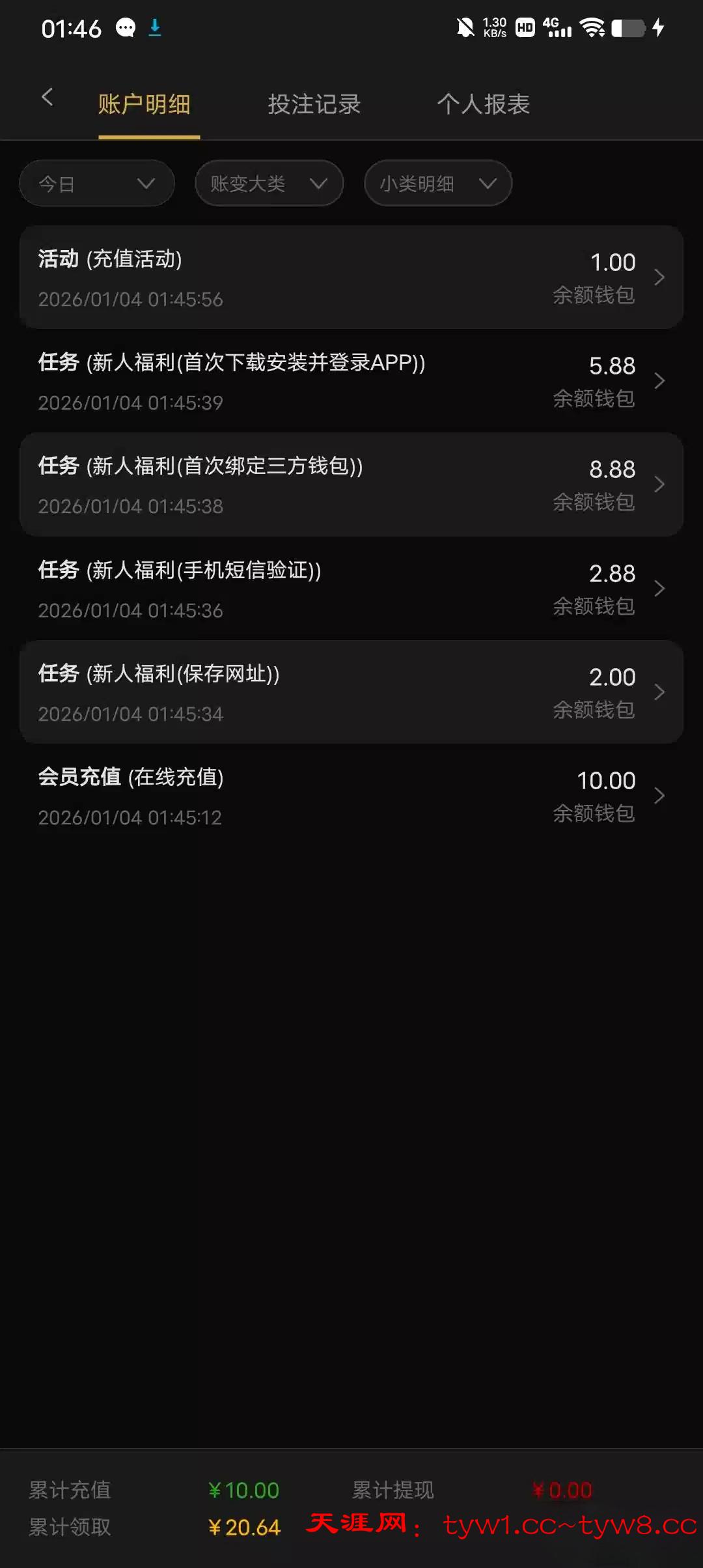Open the 保存网址 2.00 record
The height and width of the screenshot is (1568, 703).
coord(351,692)
